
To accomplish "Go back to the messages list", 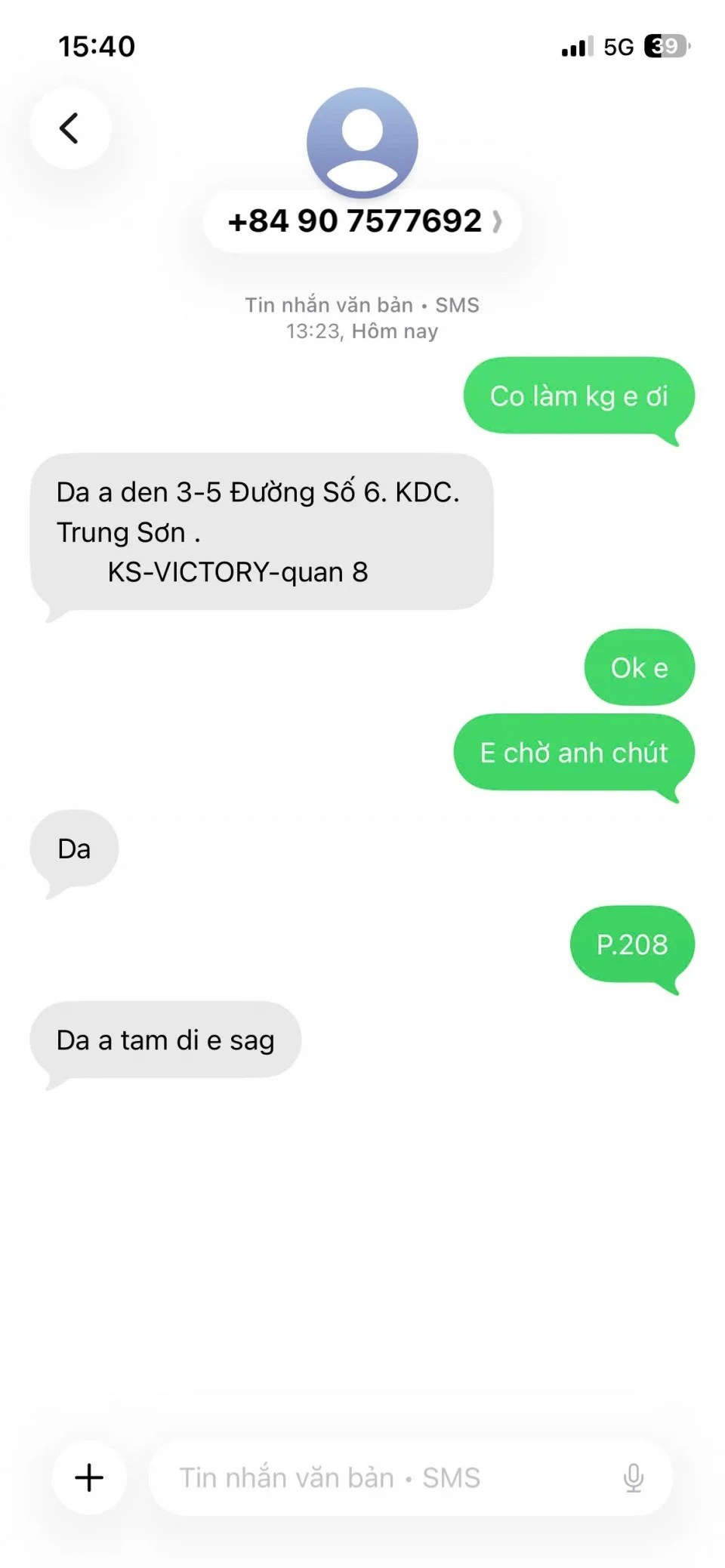I will (x=69, y=128).
